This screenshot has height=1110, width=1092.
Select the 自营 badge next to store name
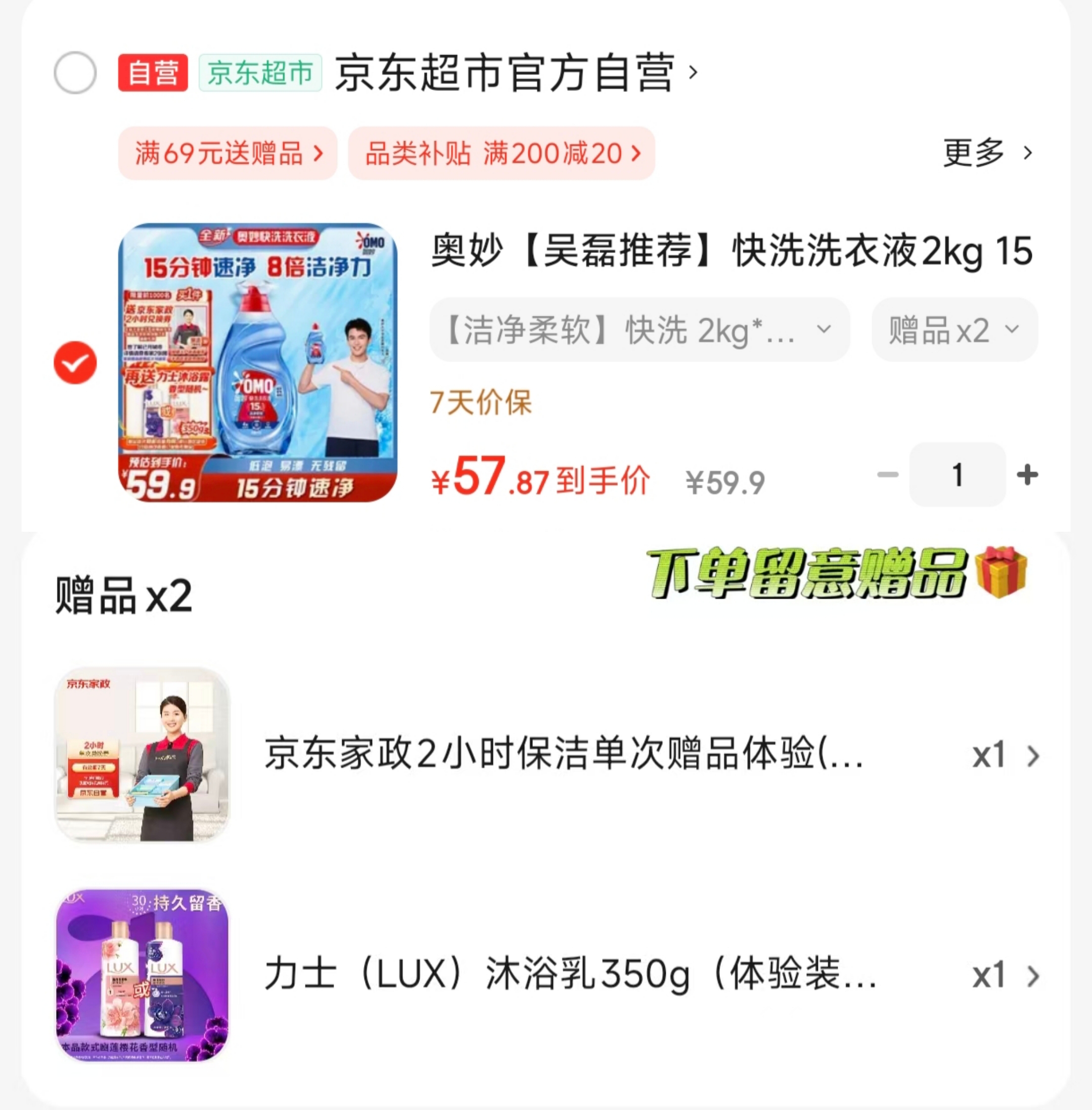click(154, 73)
